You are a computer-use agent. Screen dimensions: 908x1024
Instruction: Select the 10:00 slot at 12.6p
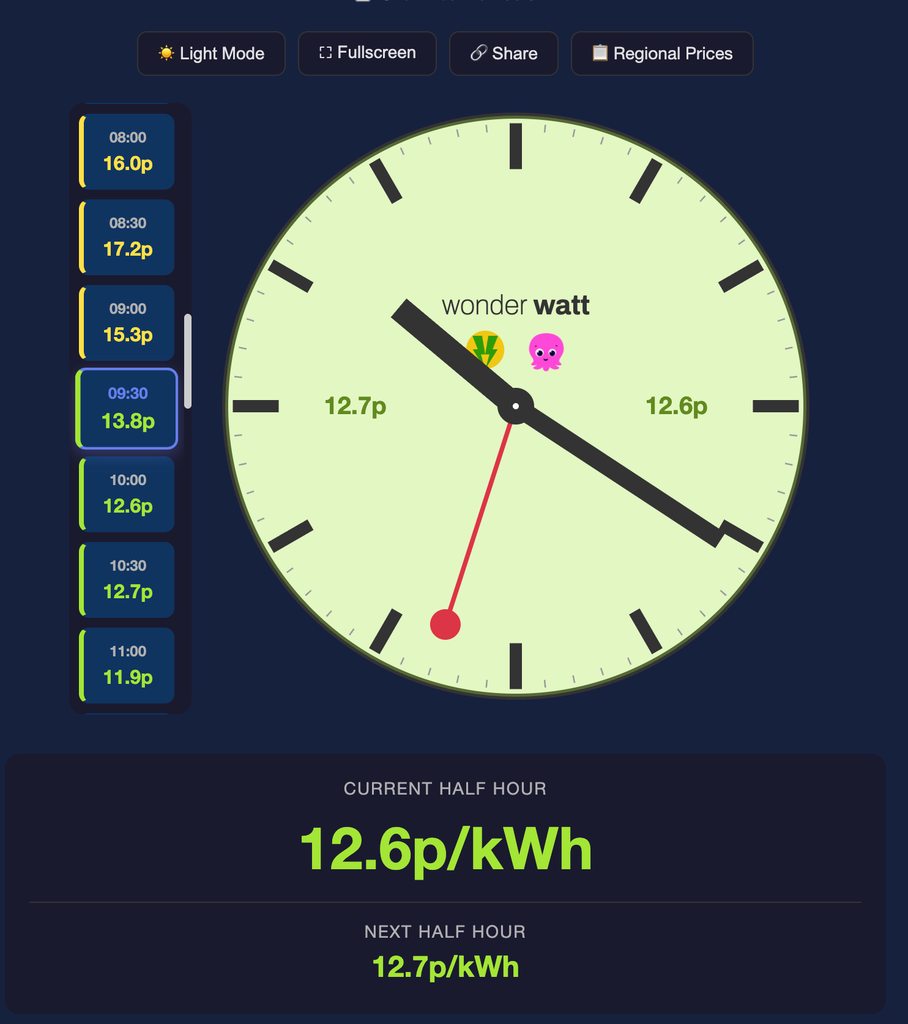coord(127,494)
